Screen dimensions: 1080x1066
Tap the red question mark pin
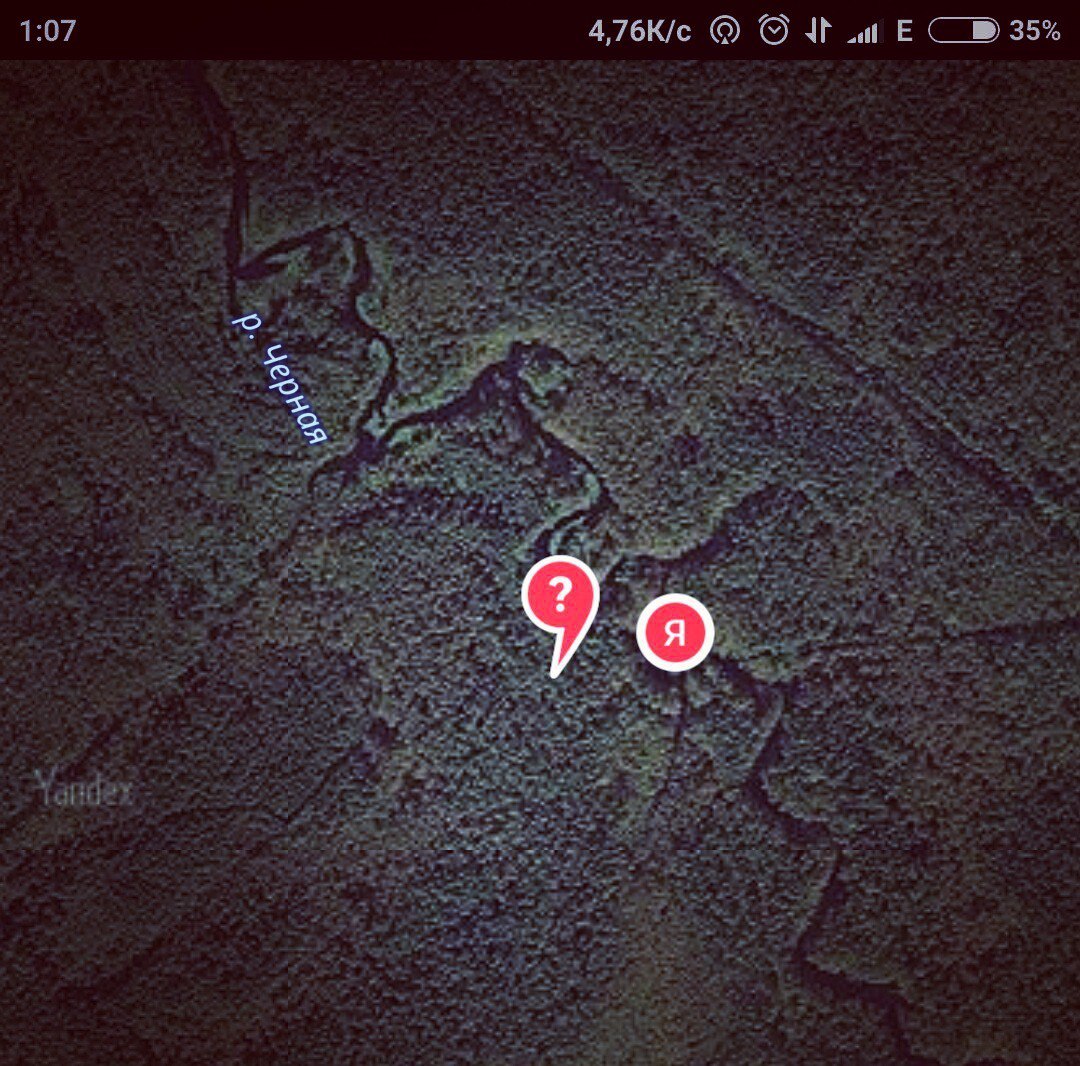(560, 599)
